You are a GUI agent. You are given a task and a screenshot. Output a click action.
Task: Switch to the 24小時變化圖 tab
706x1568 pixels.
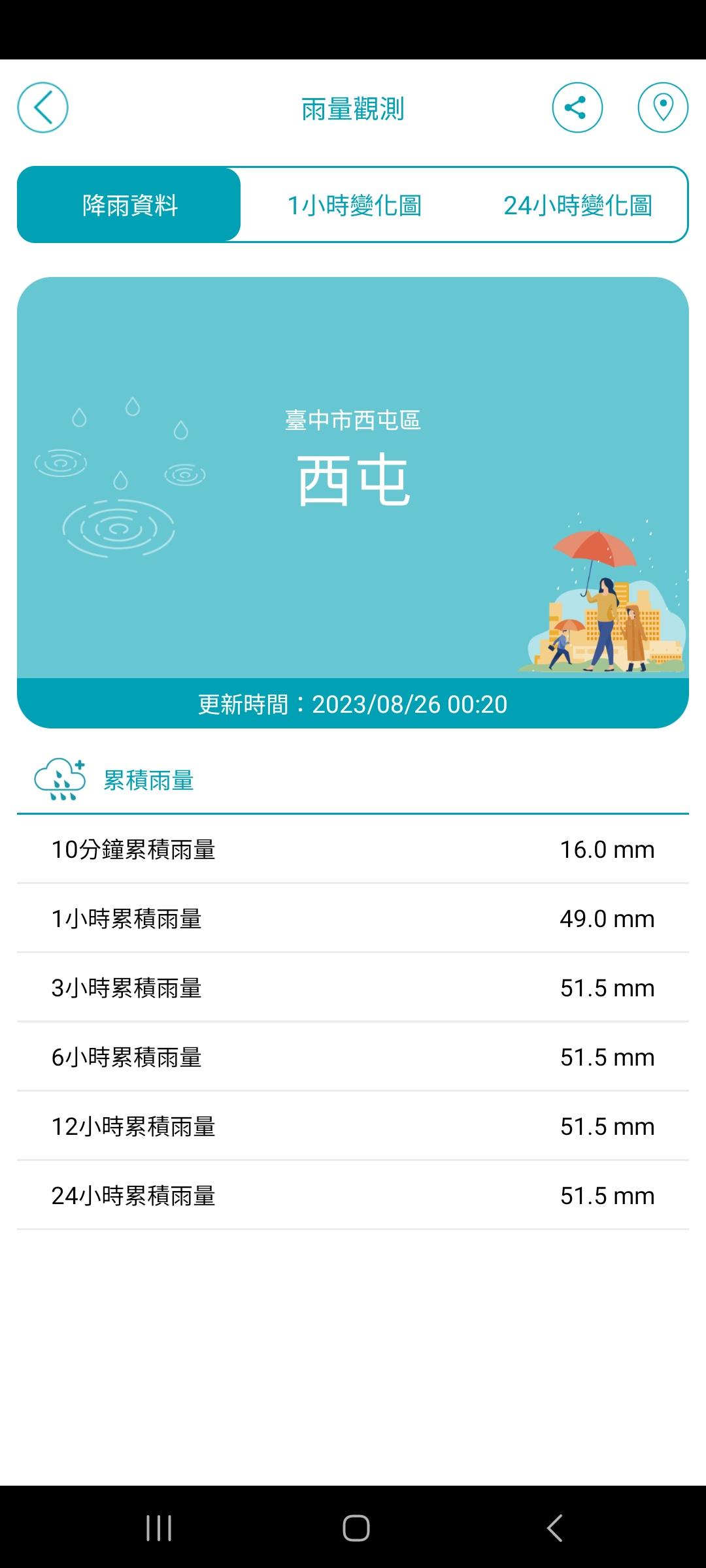coord(578,205)
